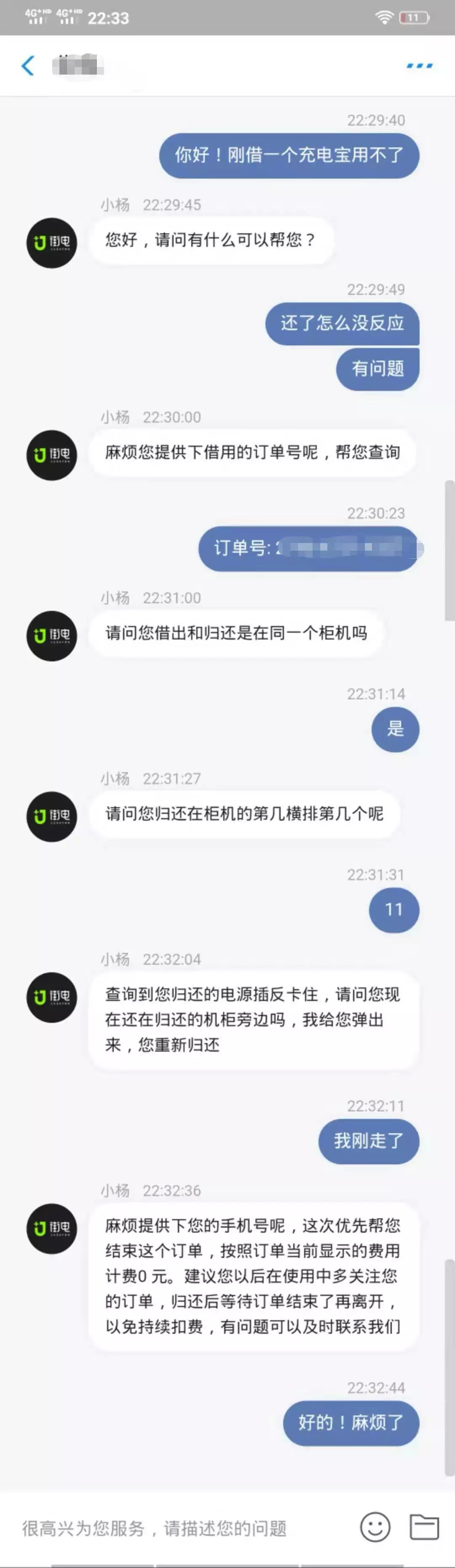Image resolution: width=455 pixels, height=1568 pixels.
Task: Open the three-dot more options menu
Action: pos(419,66)
